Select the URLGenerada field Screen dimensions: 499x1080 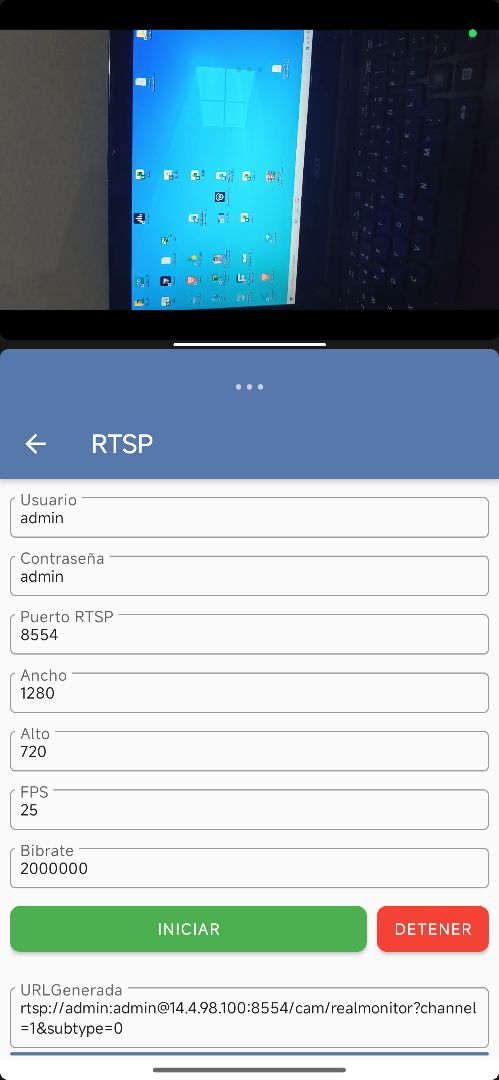click(x=250, y=1018)
